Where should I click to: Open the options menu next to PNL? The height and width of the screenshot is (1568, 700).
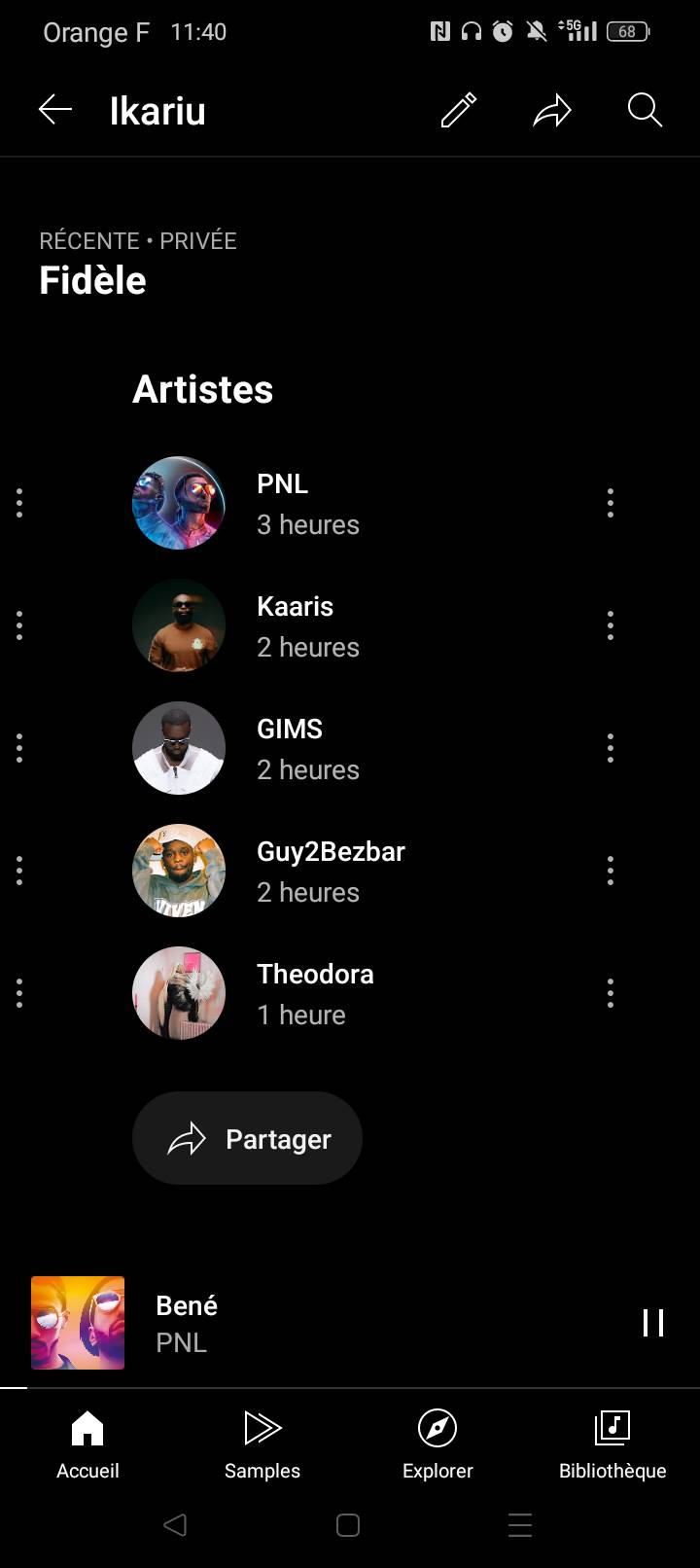(611, 503)
